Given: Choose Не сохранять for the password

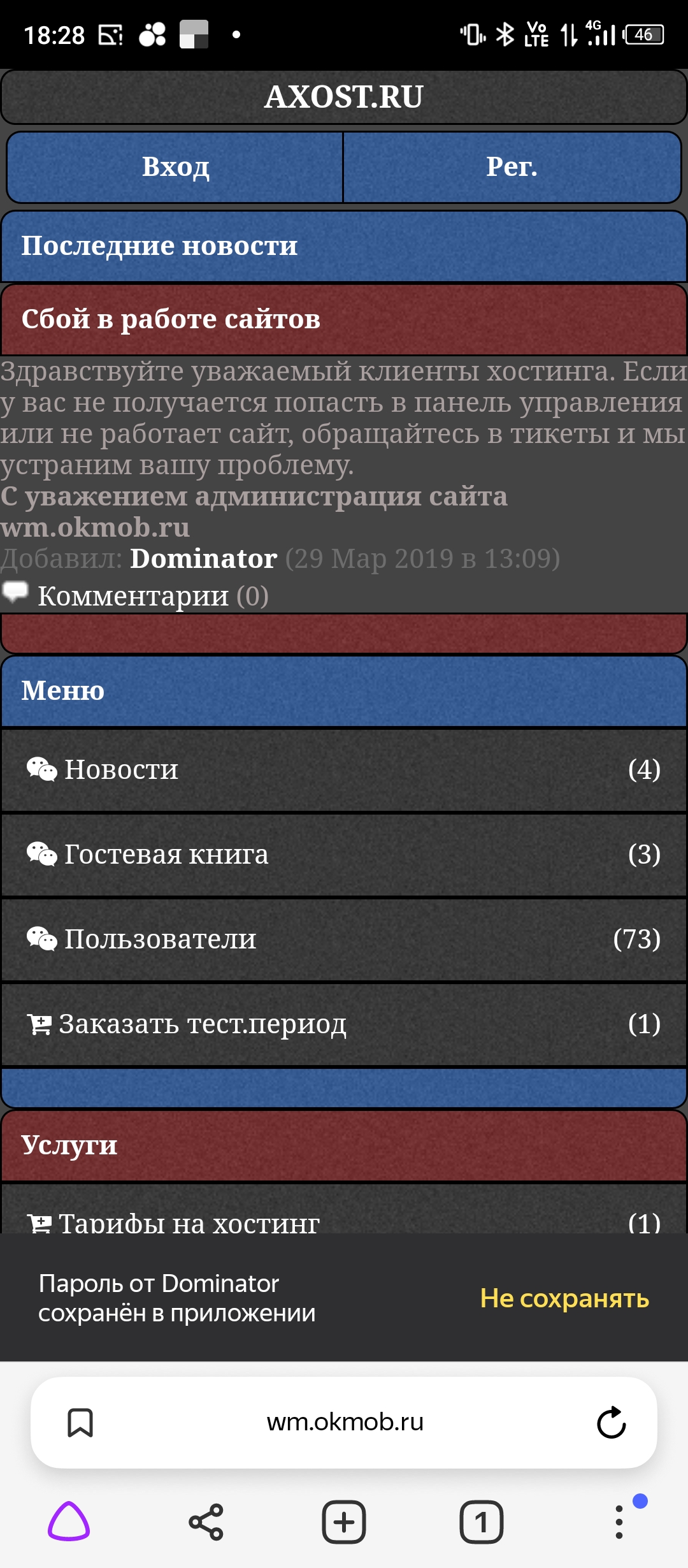Looking at the screenshot, I should pyautogui.click(x=564, y=1298).
